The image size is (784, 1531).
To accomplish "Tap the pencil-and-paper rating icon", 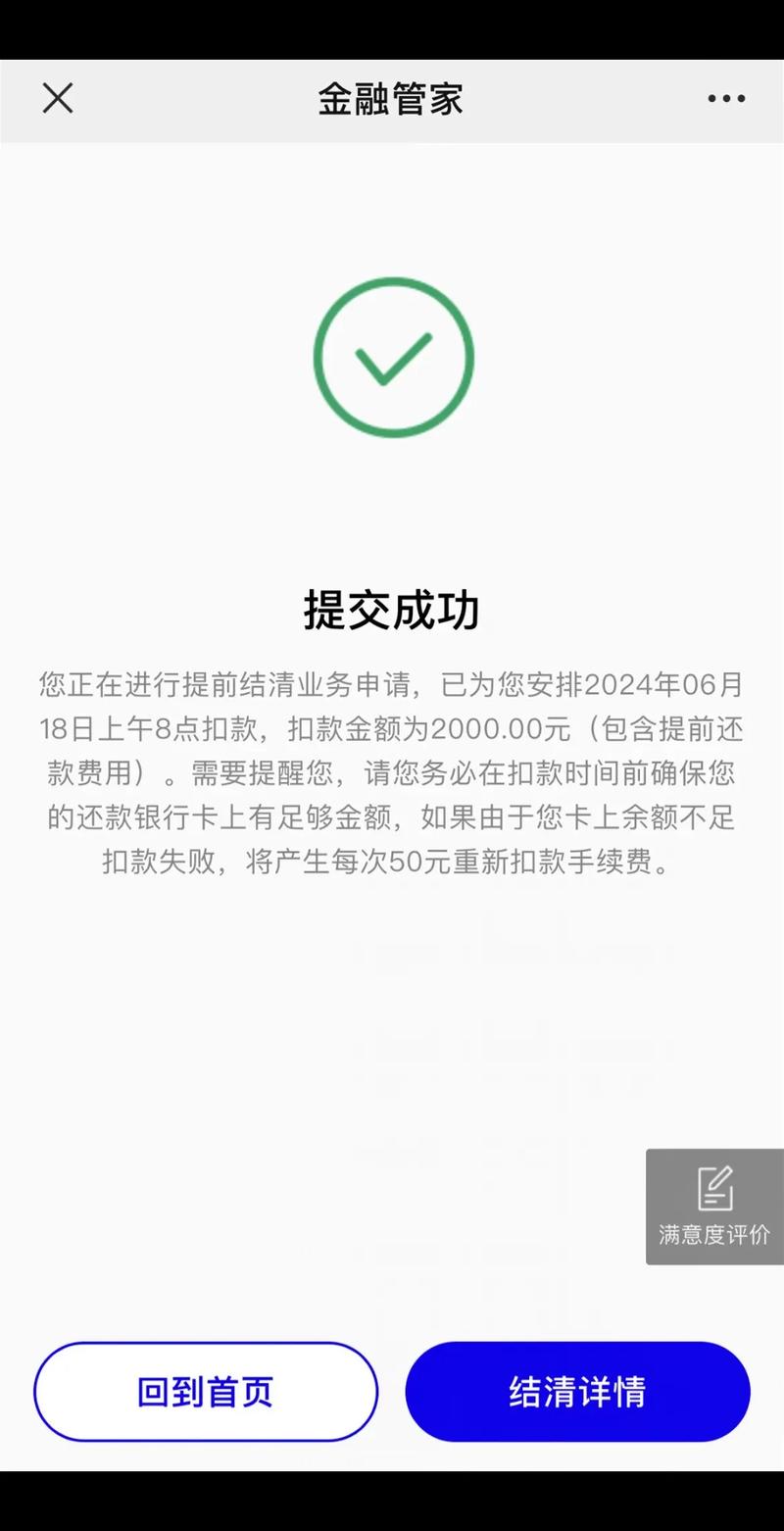I will tap(714, 1186).
